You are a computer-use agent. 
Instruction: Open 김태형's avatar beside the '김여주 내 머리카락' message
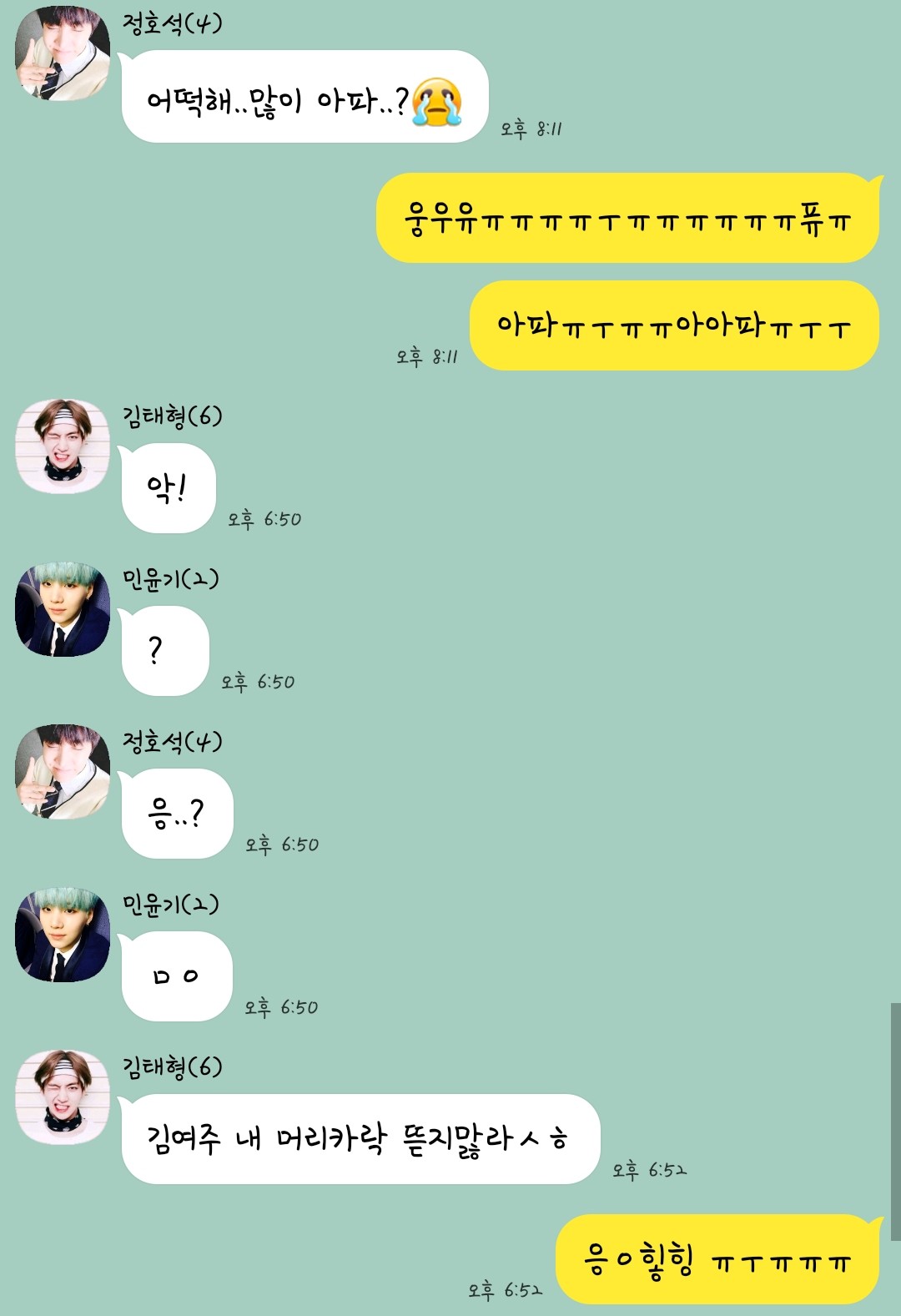[x=63, y=1097]
